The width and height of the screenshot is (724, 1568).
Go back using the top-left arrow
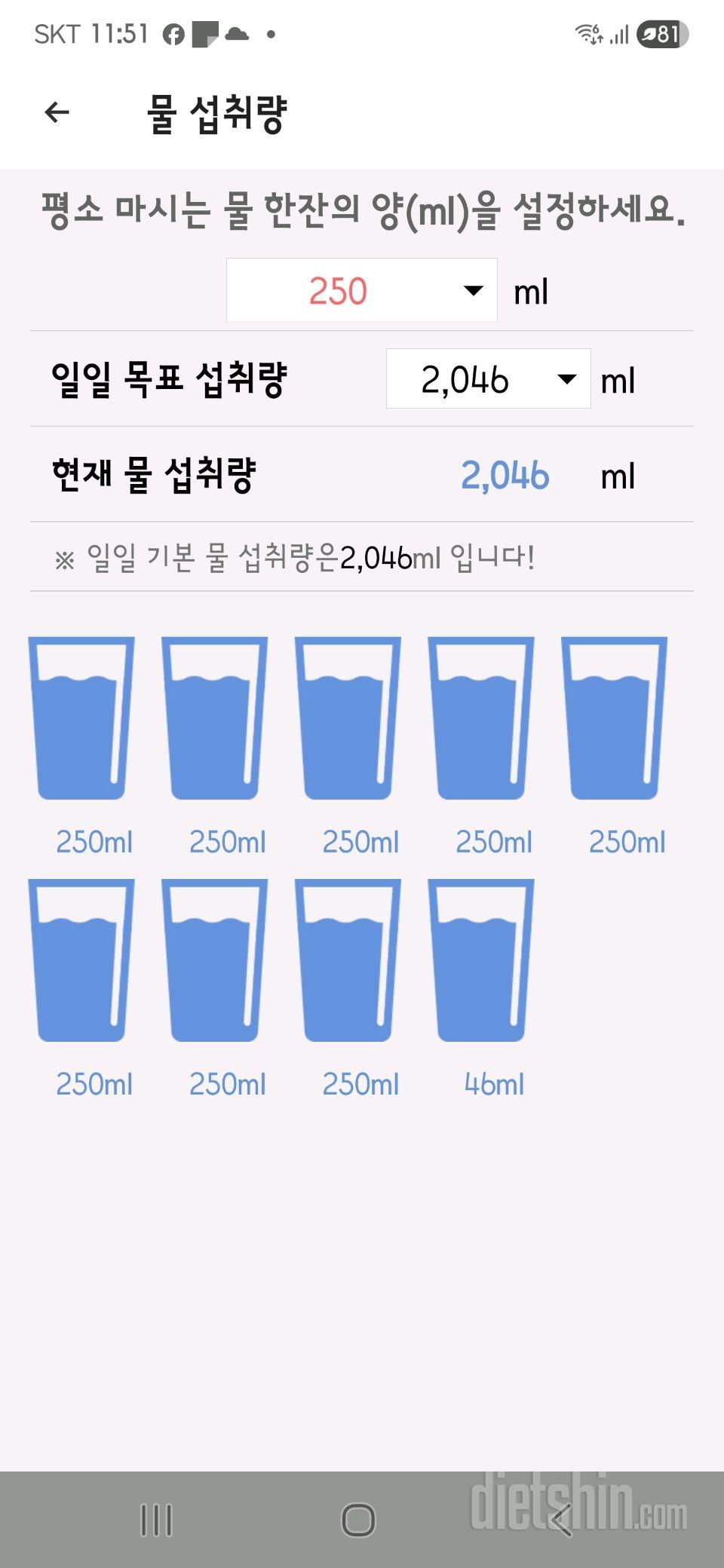point(57,113)
